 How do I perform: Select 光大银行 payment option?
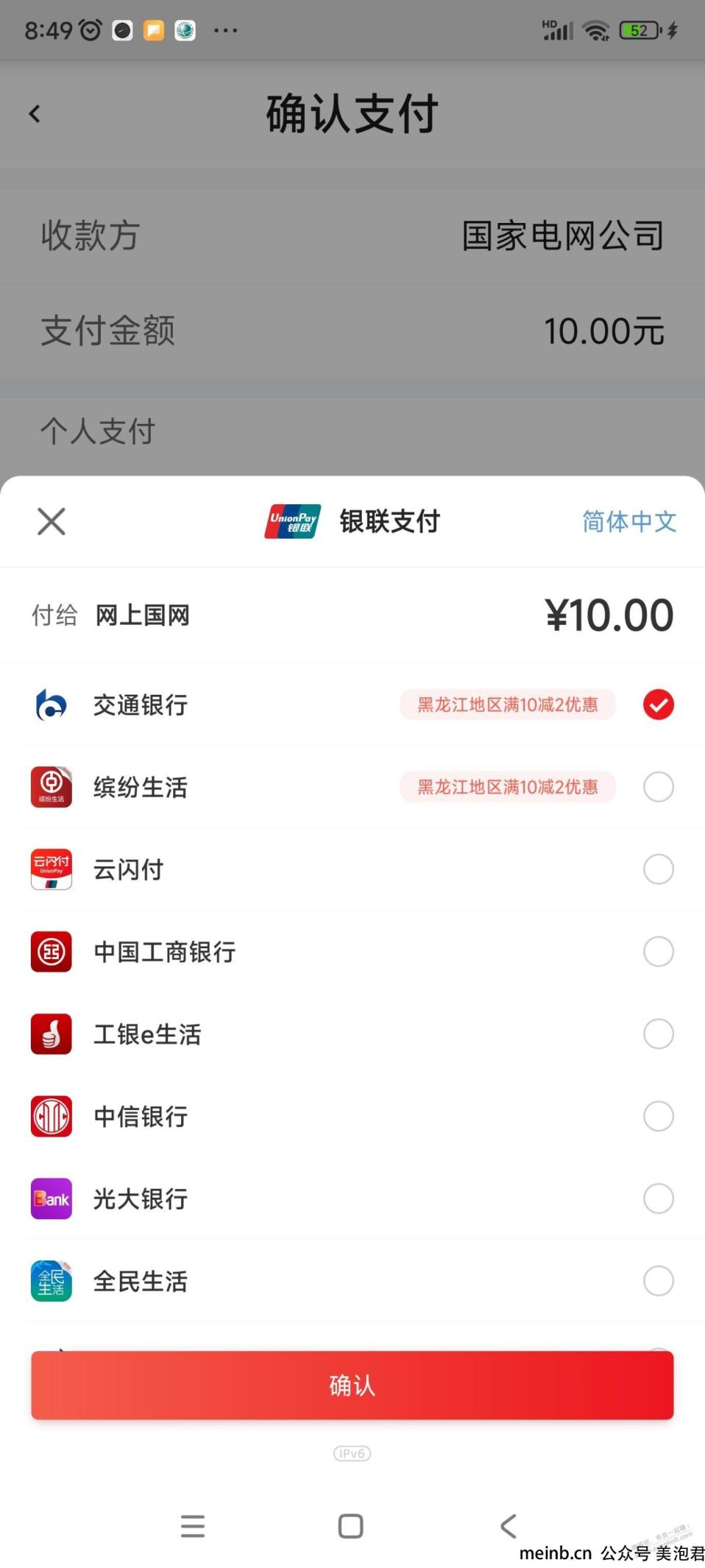pyautogui.click(x=352, y=1199)
